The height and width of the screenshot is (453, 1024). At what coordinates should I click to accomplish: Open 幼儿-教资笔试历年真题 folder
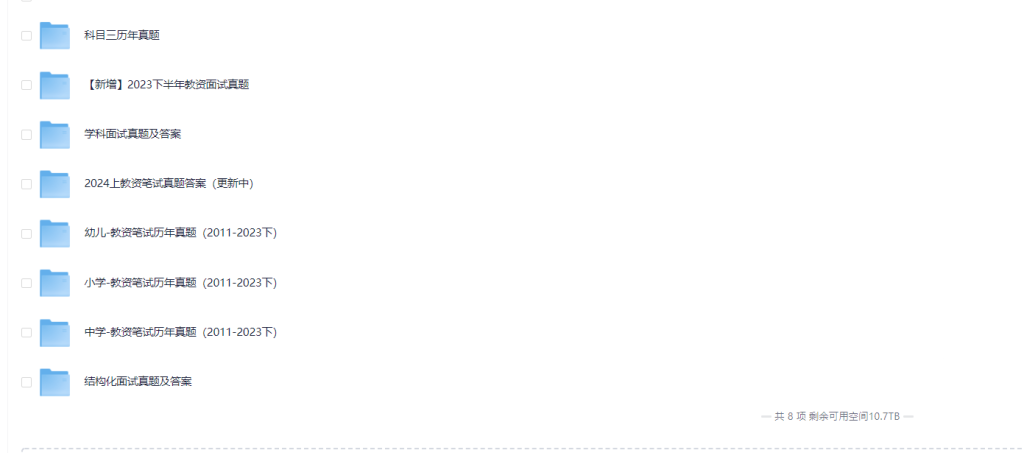(x=180, y=233)
